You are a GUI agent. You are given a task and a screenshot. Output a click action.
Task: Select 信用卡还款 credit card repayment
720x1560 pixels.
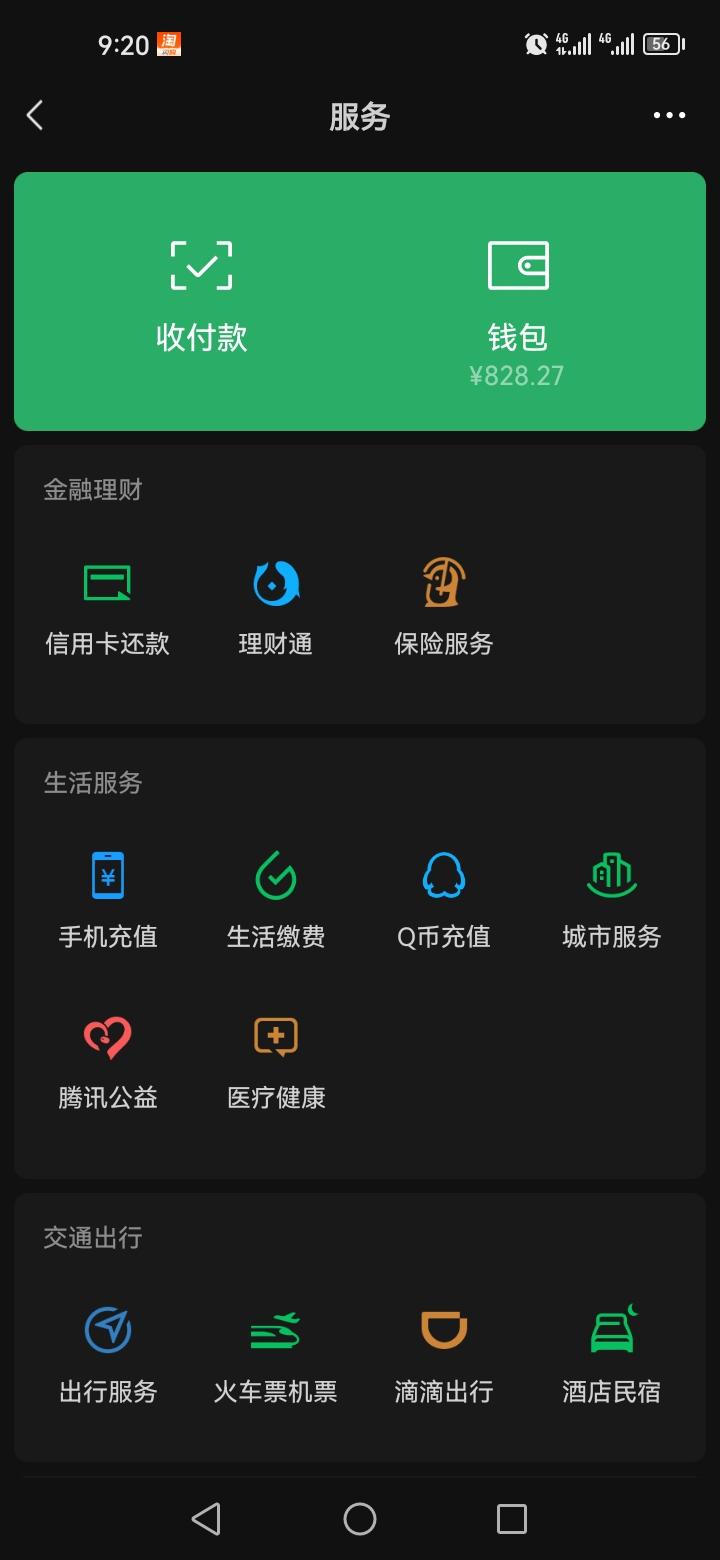pos(108,608)
